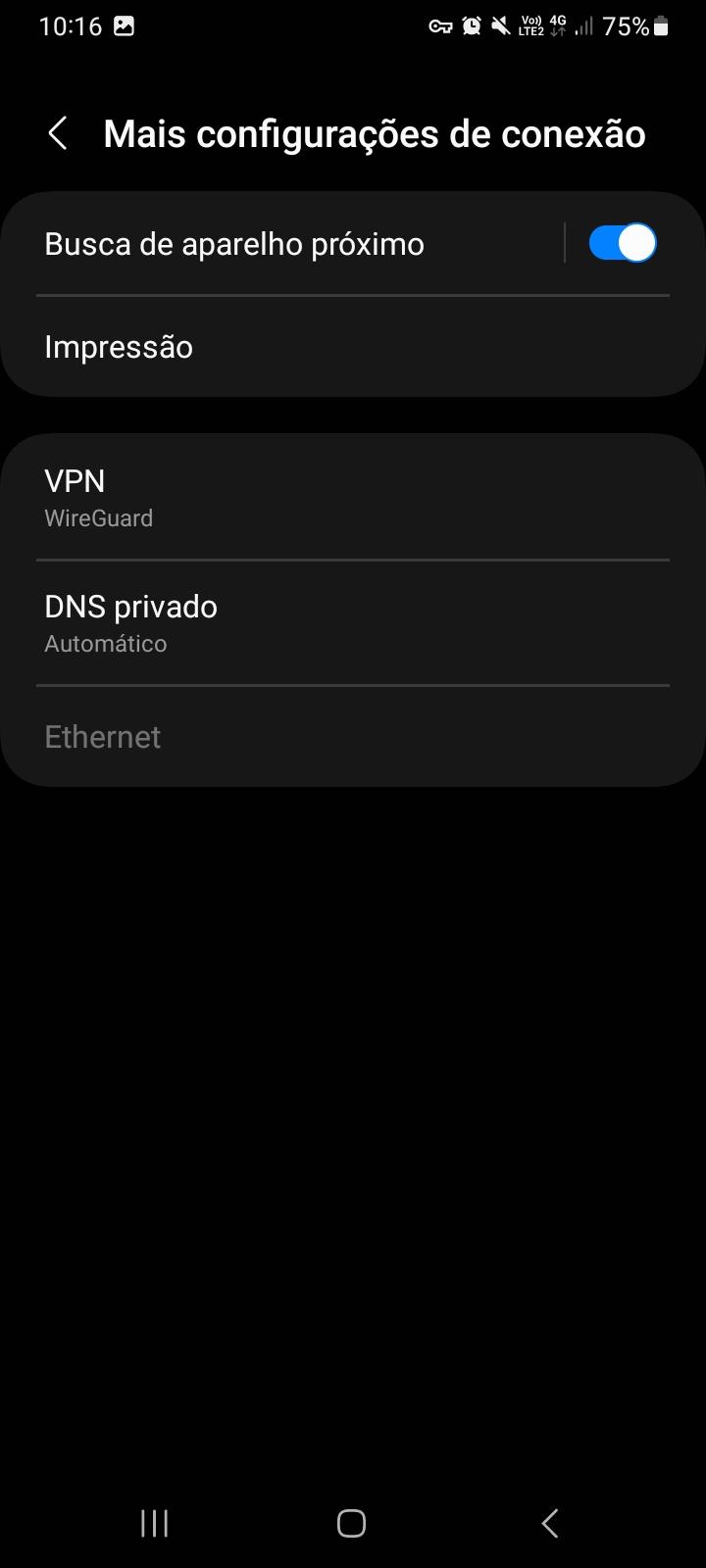Tap the system home button
The width and height of the screenshot is (706, 1568).
pyautogui.click(x=351, y=1523)
